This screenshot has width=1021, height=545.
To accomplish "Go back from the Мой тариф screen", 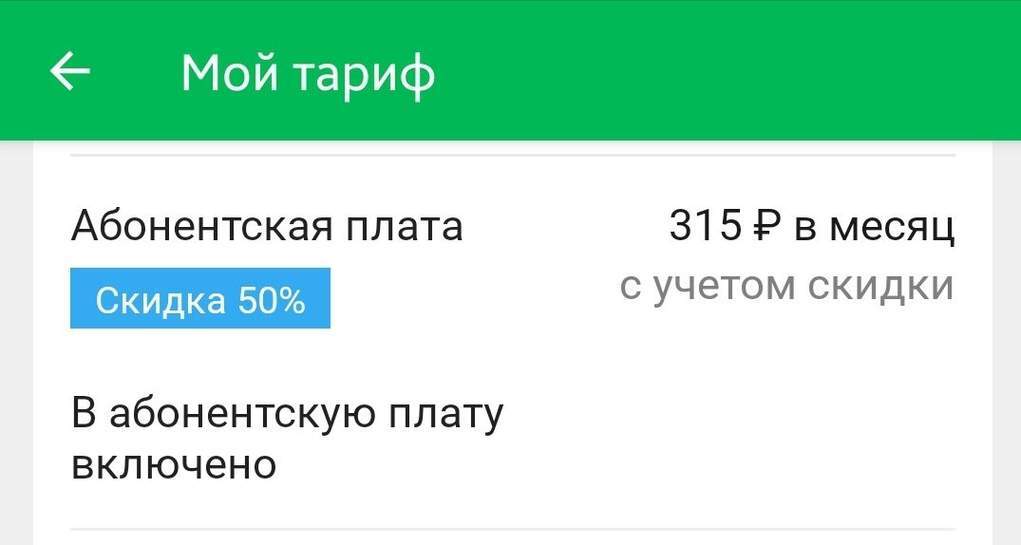I will point(70,72).
